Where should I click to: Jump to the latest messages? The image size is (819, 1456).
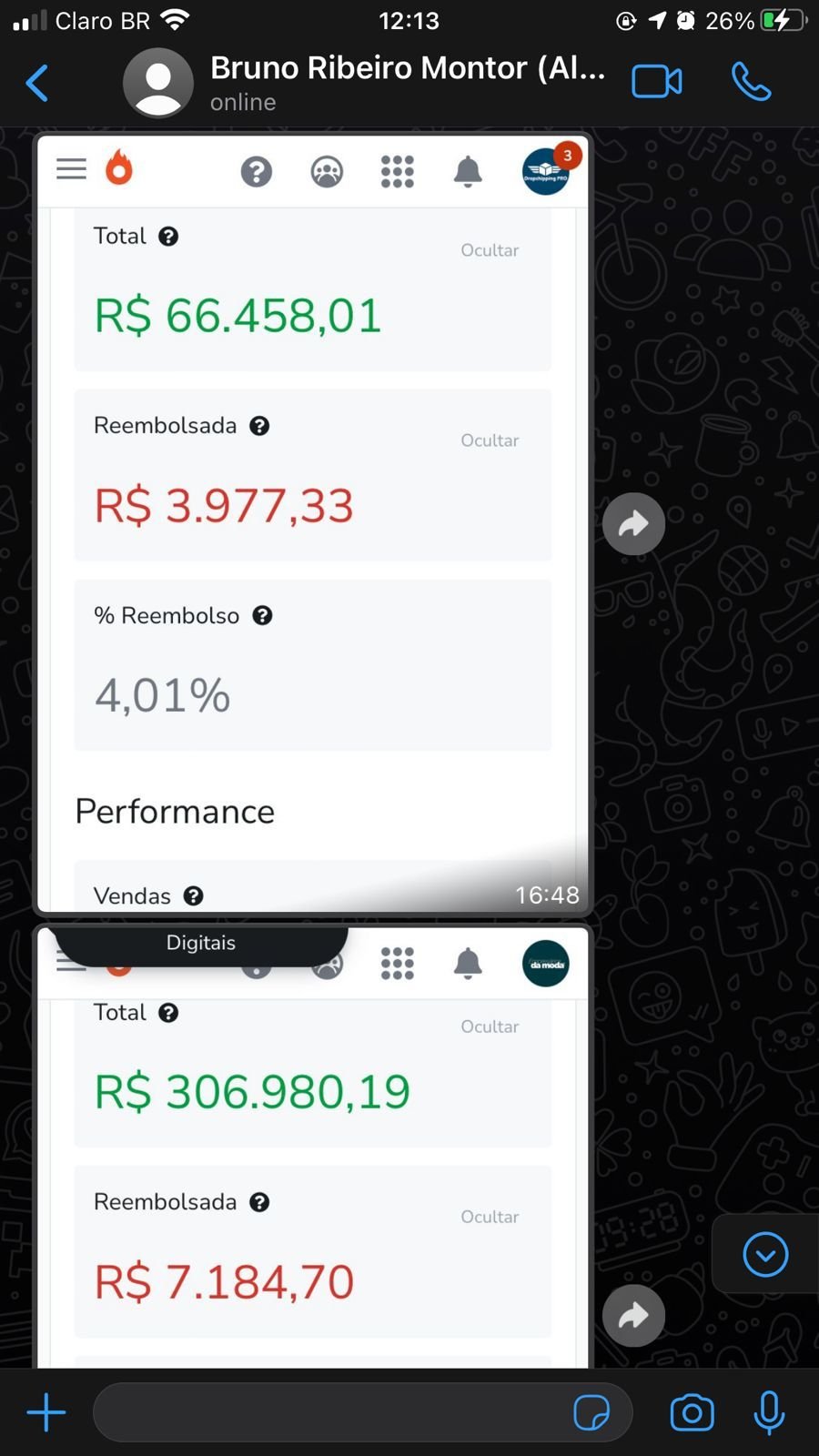pyautogui.click(x=765, y=1255)
